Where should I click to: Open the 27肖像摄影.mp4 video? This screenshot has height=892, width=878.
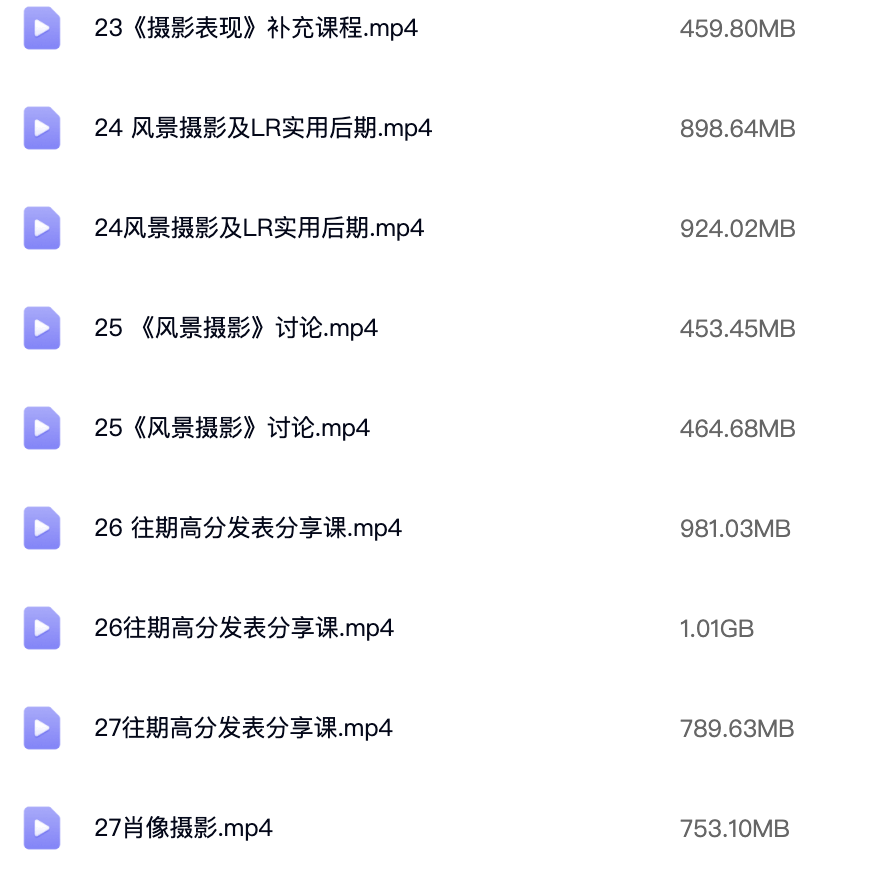(183, 829)
